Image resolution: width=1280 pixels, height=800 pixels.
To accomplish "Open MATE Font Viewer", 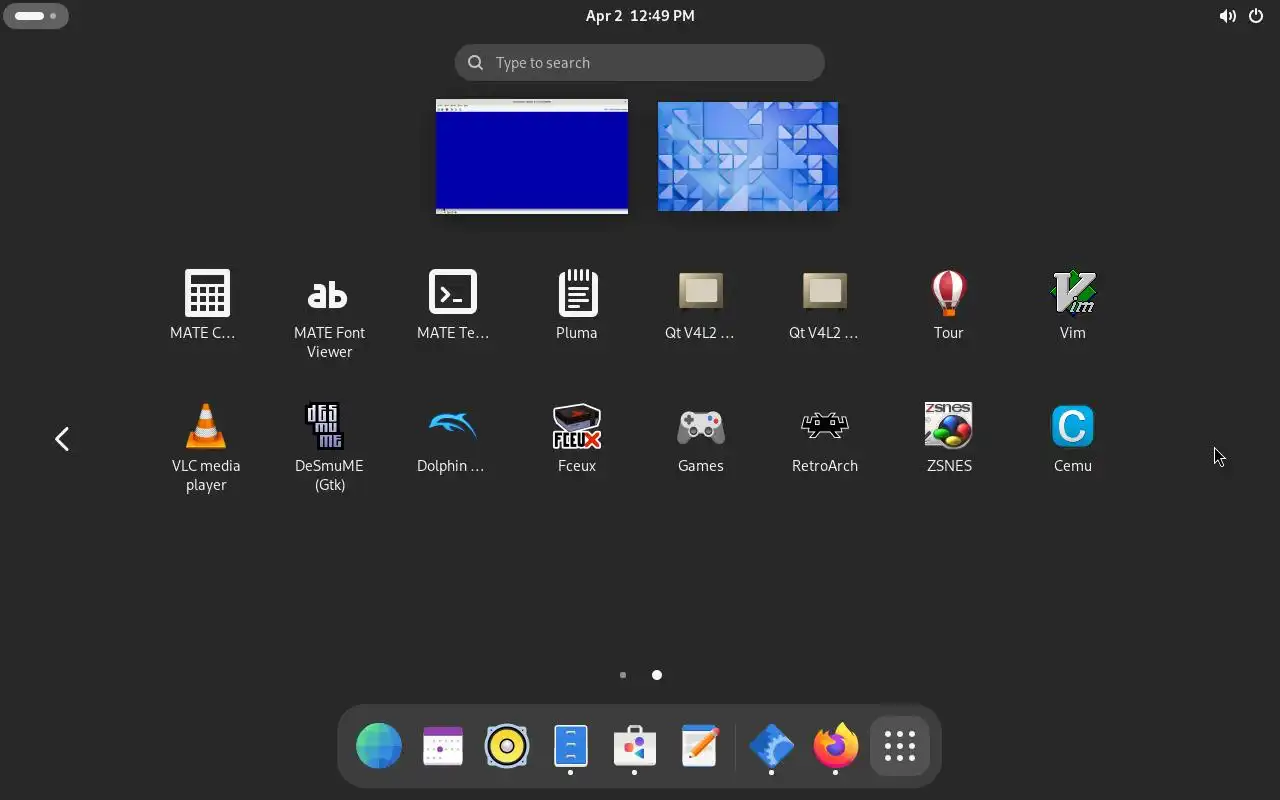I will coord(329,294).
